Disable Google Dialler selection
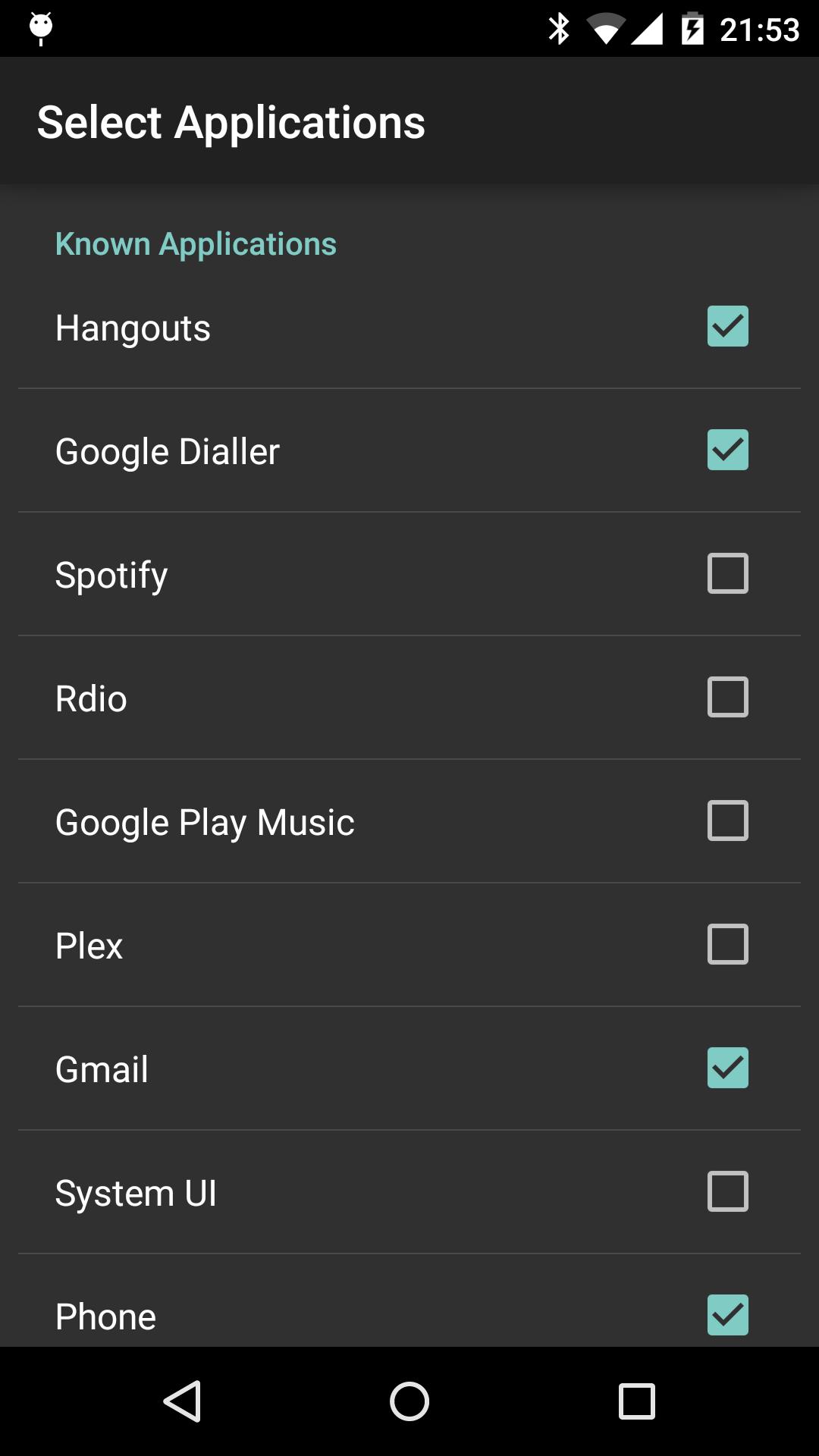This screenshot has width=819, height=1456. 728,450
